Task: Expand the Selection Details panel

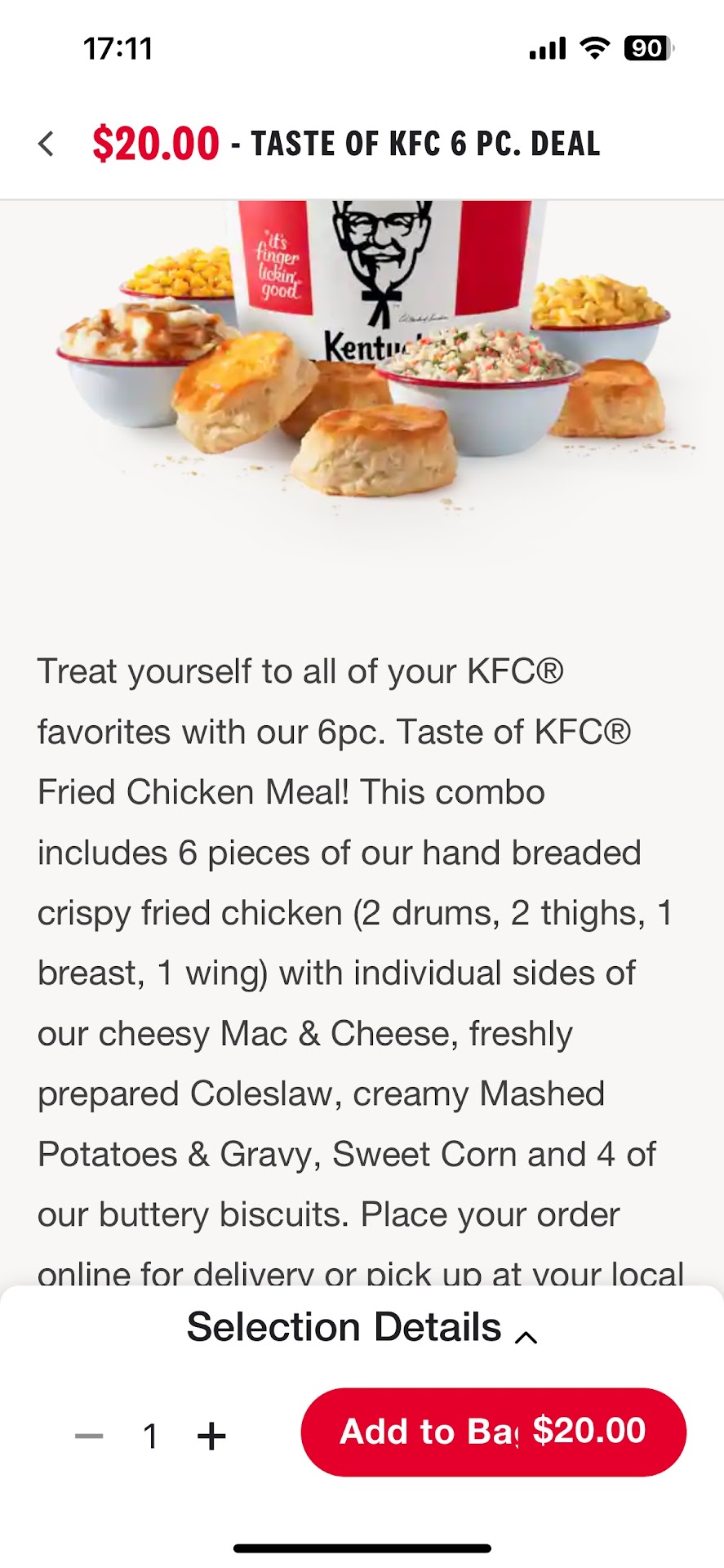Action: click(x=362, y=1327)
